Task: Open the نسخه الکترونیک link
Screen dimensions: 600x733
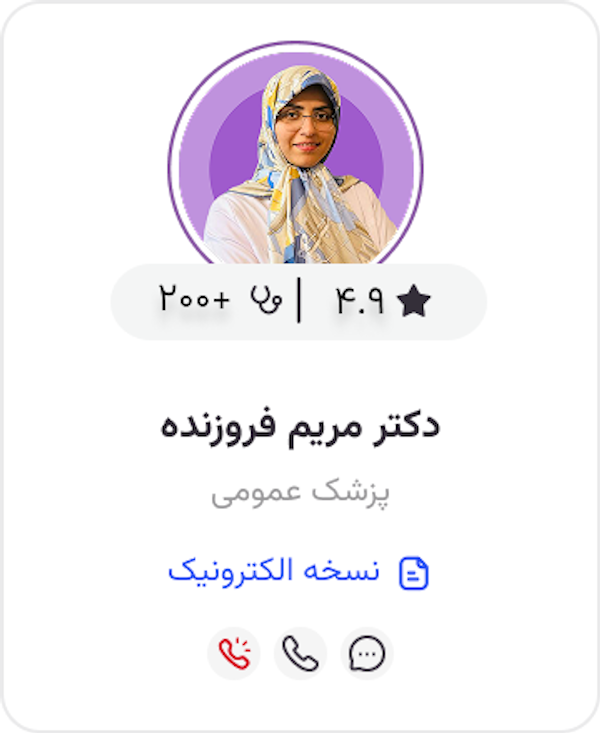Action: pyautogui.click(x=298, y=572)
